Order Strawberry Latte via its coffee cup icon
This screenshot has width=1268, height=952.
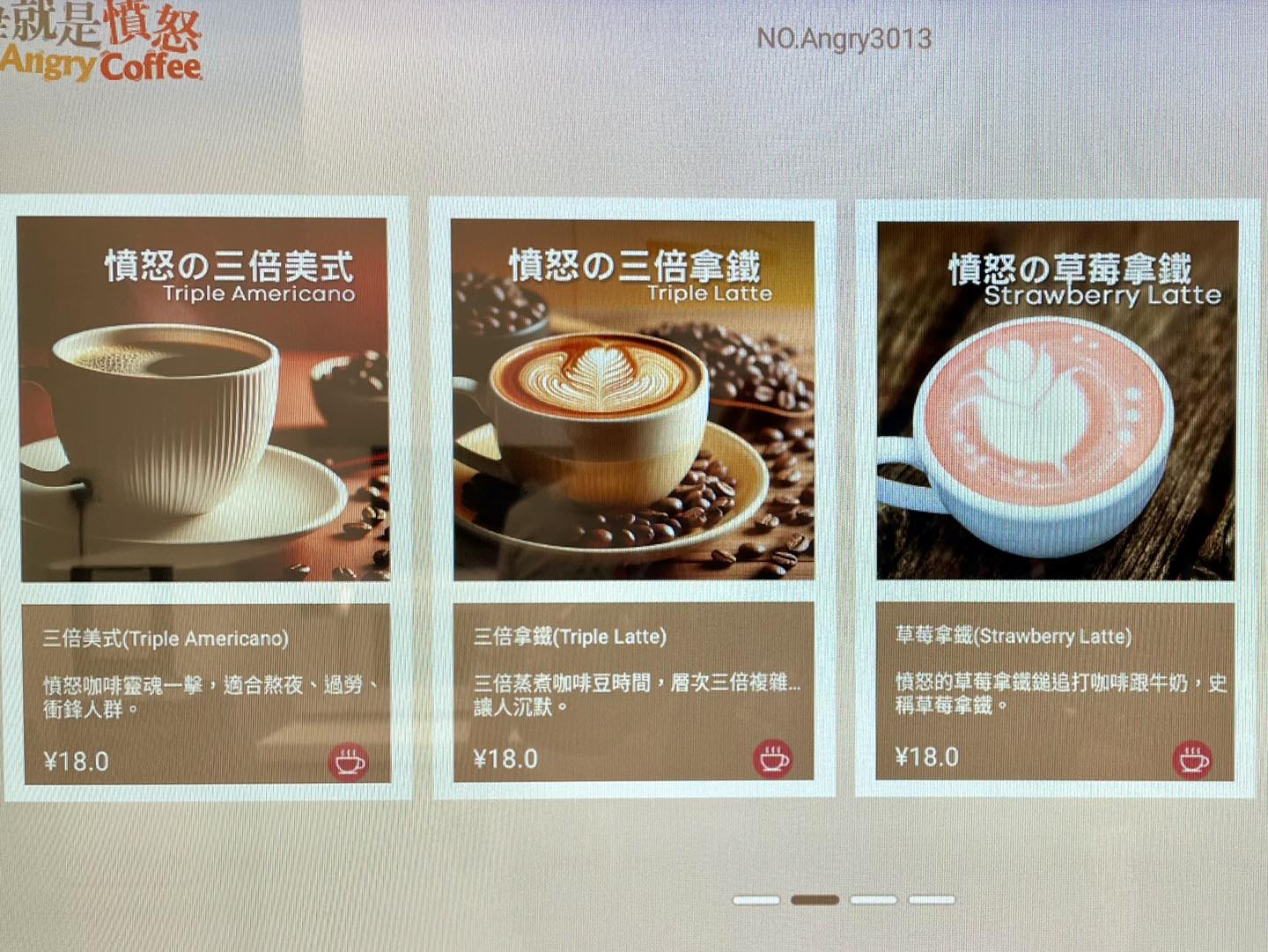coord(1192,759)
